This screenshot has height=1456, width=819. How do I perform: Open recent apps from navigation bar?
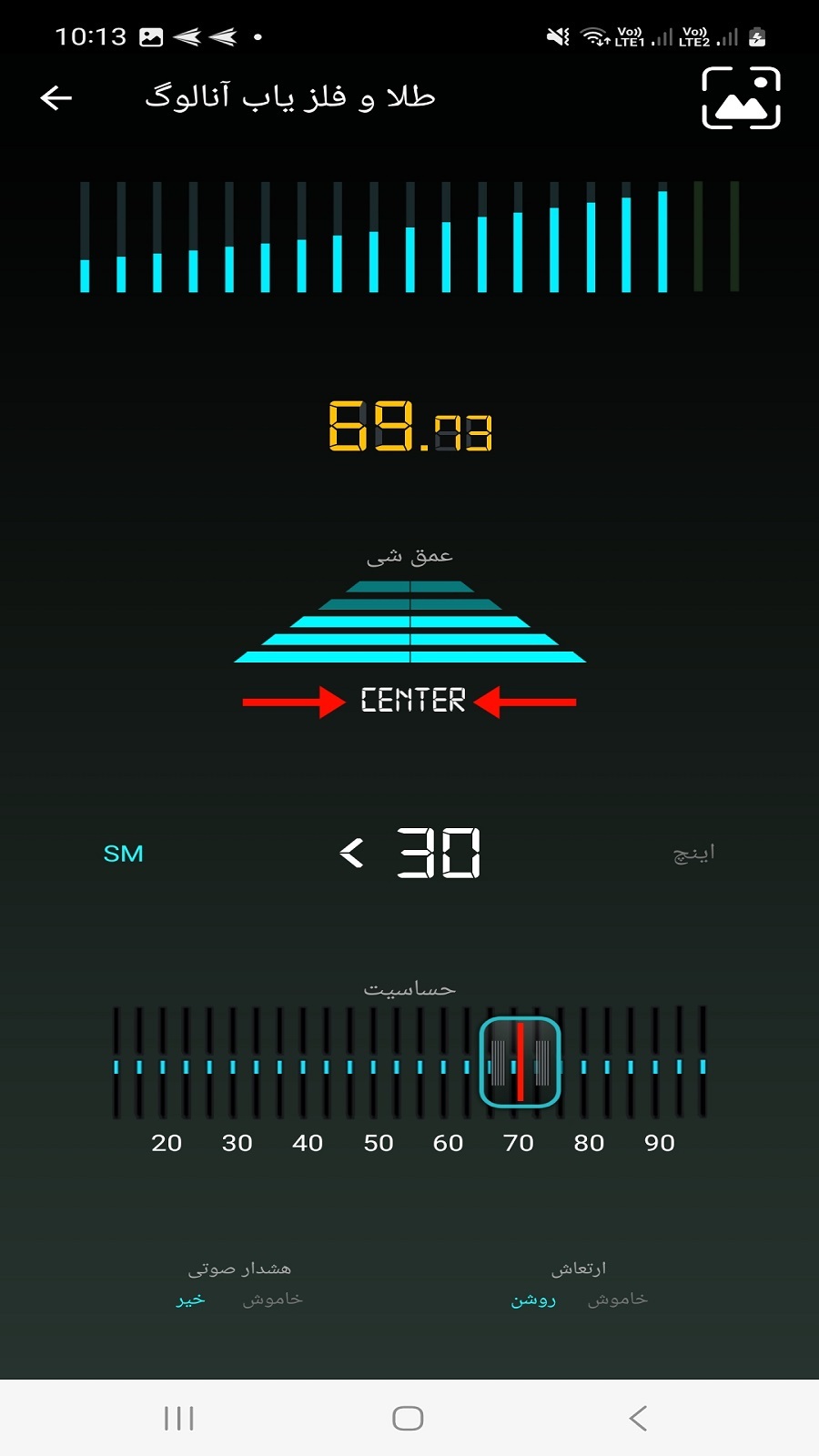(179, 1418)
